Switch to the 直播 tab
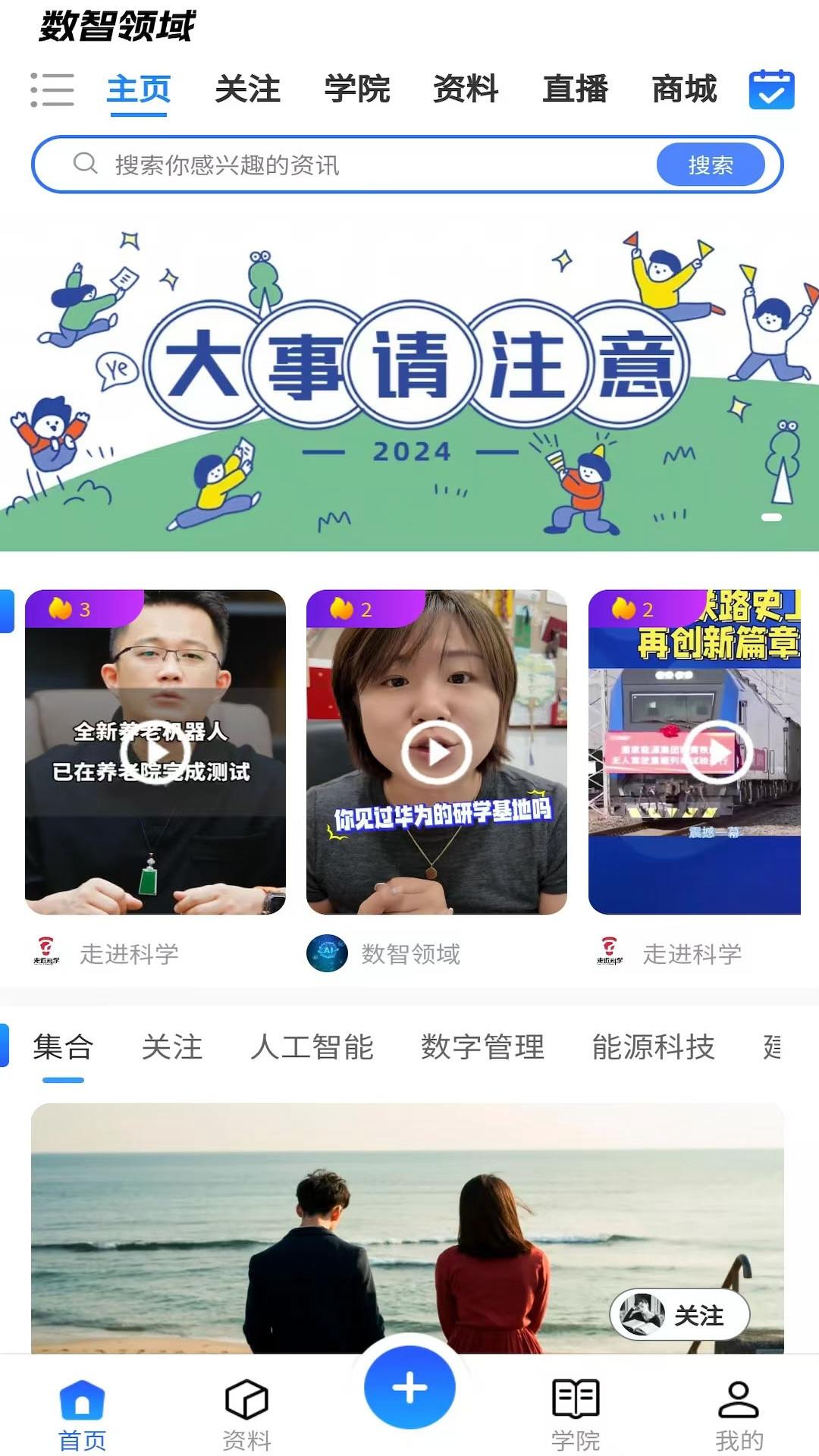 pyautogui.click(x=575, y=89)
